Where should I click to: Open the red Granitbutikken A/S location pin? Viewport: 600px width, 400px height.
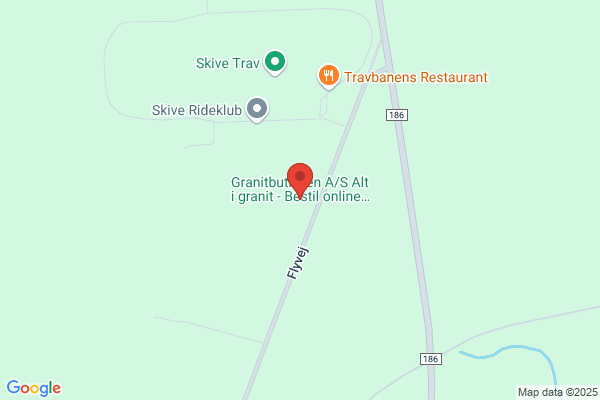tap(300, 181)
